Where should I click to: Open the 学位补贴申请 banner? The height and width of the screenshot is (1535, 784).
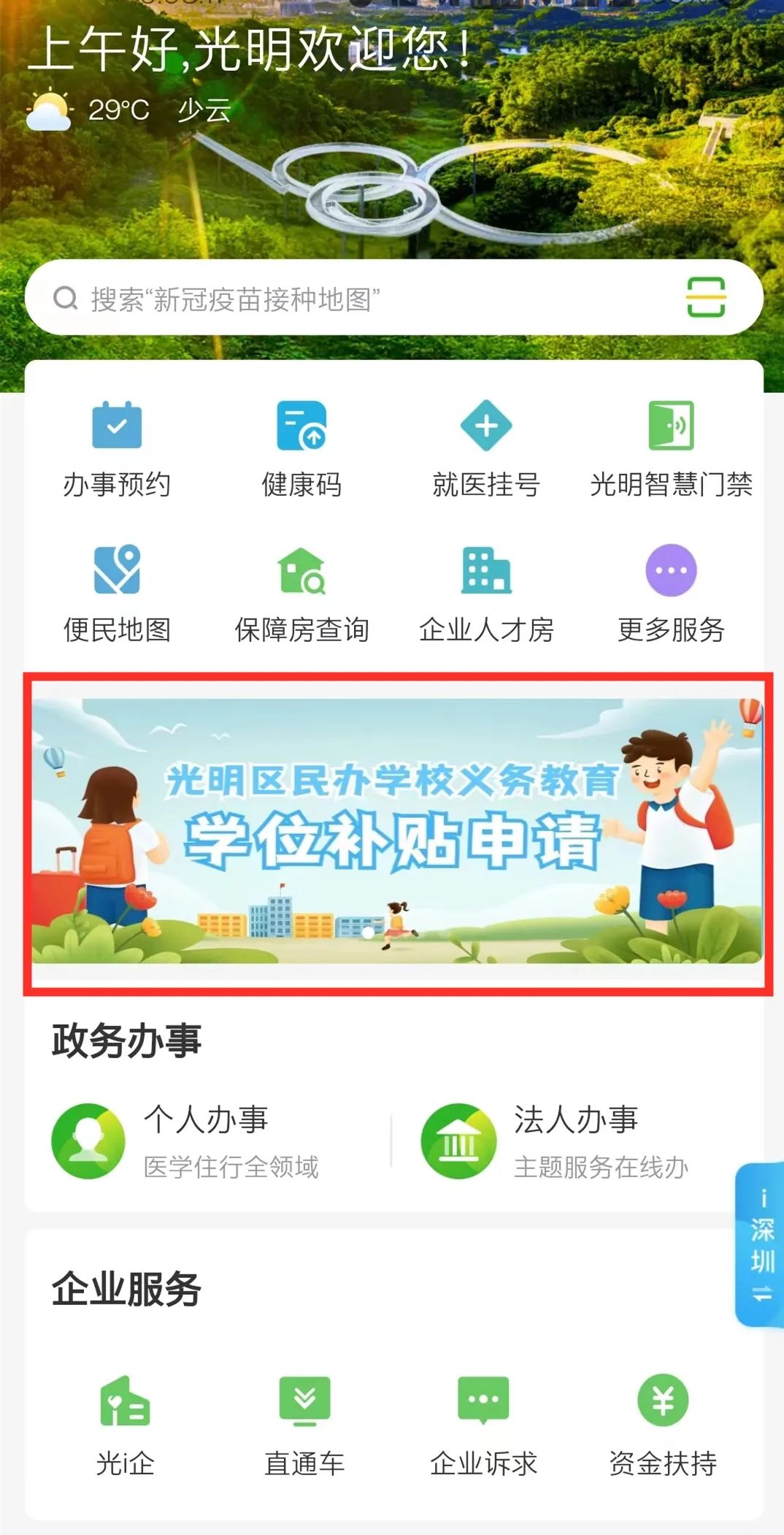coord(396,831)
